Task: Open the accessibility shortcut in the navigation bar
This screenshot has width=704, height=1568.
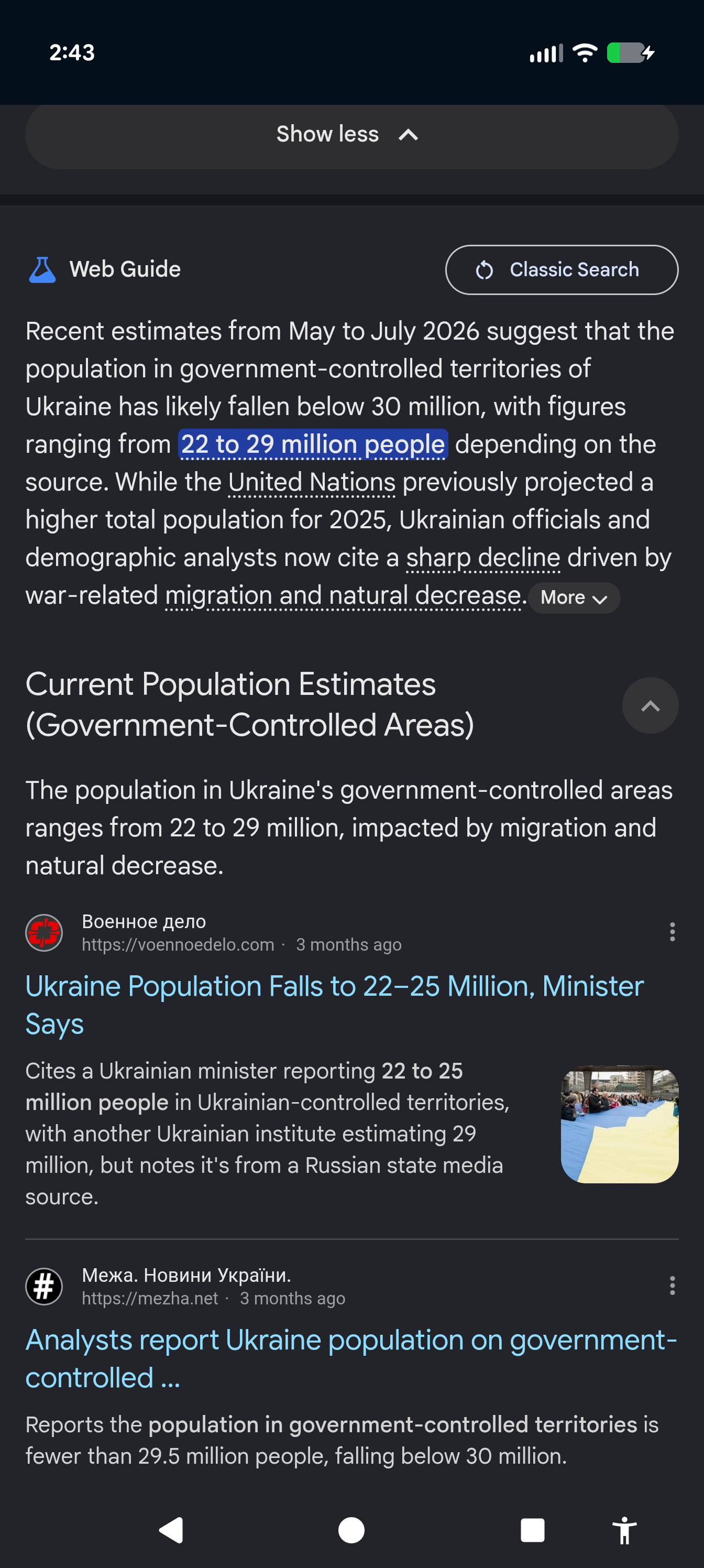Action: pos(624,1530)
